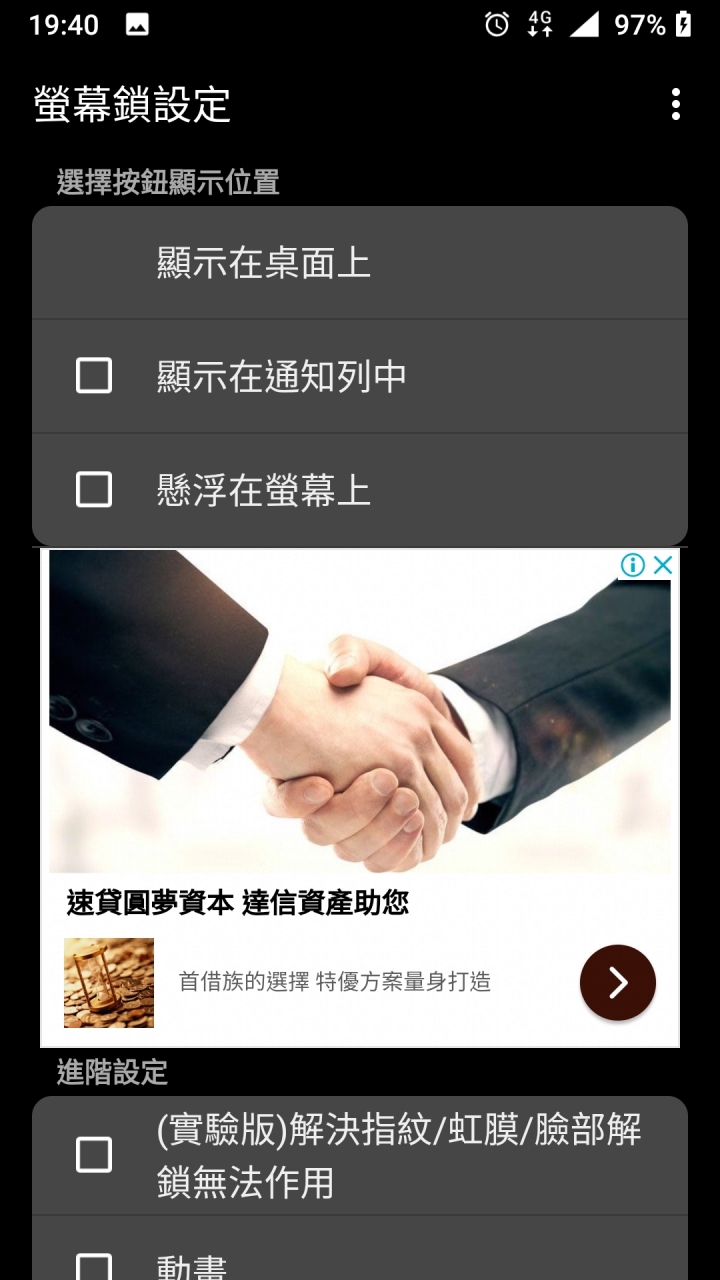Open ad info icon
Screen dimensions: 720x1280
[633, 566]
